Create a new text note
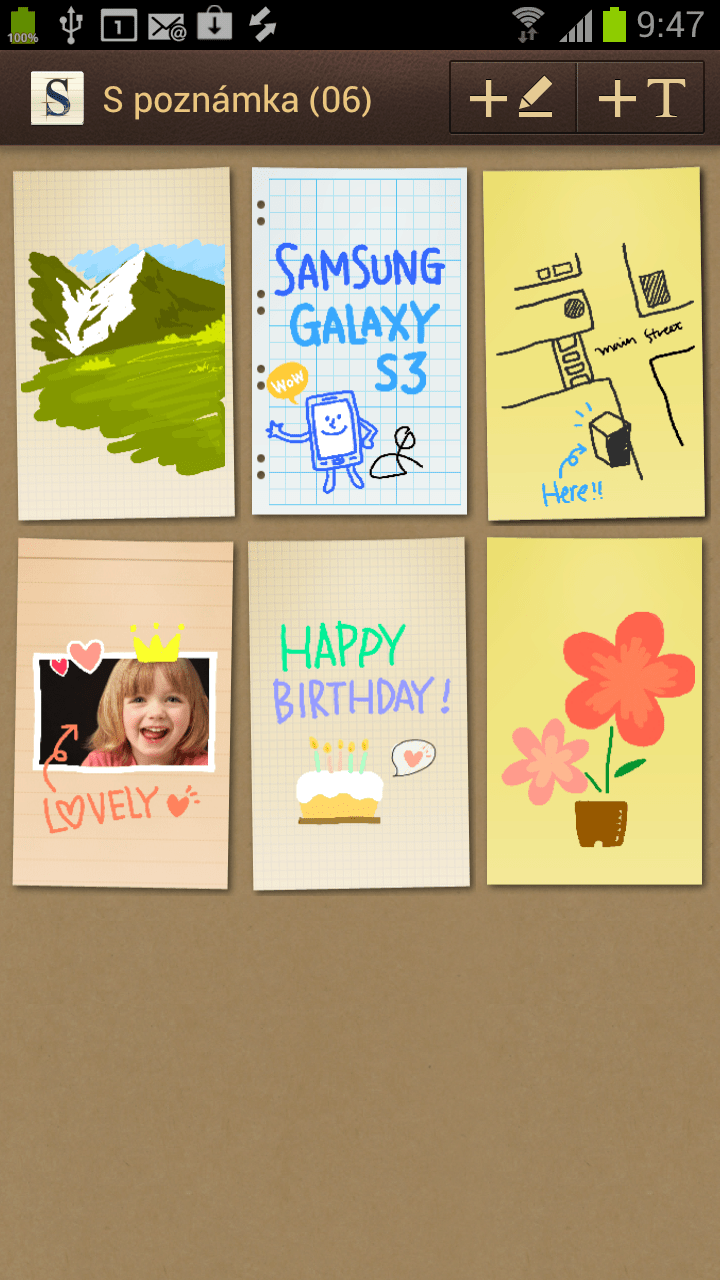Viewport: 720px width, 1280px height. 641,98
